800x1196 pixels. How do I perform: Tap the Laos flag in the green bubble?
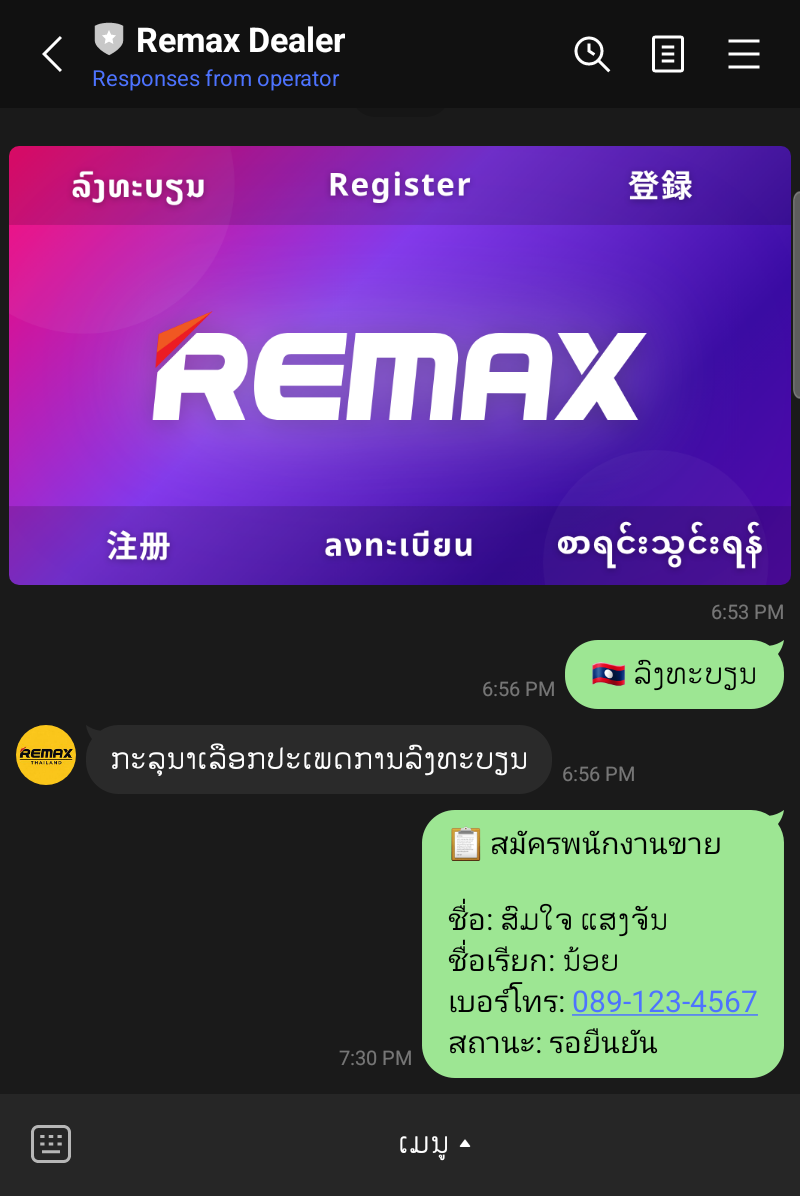click(607, 674)
